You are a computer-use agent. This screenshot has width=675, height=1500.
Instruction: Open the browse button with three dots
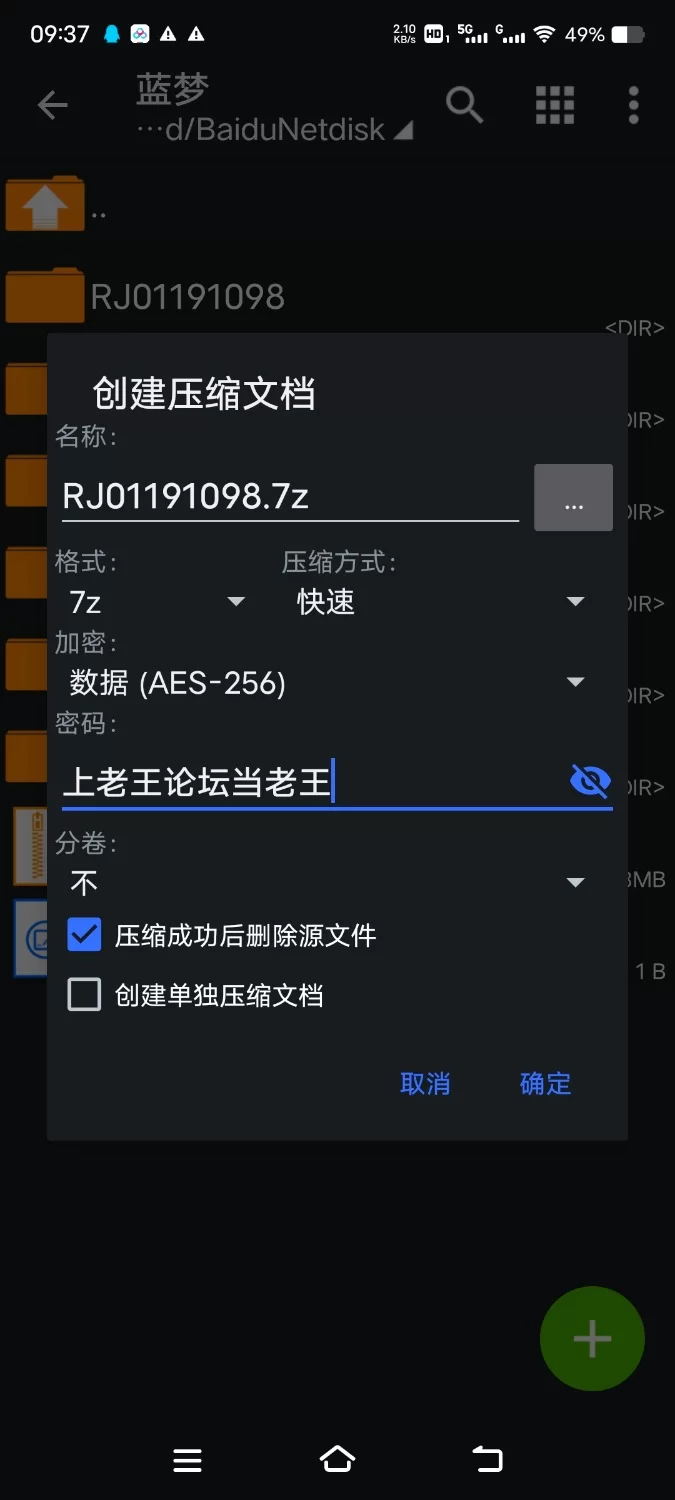(x=573, y=498)
